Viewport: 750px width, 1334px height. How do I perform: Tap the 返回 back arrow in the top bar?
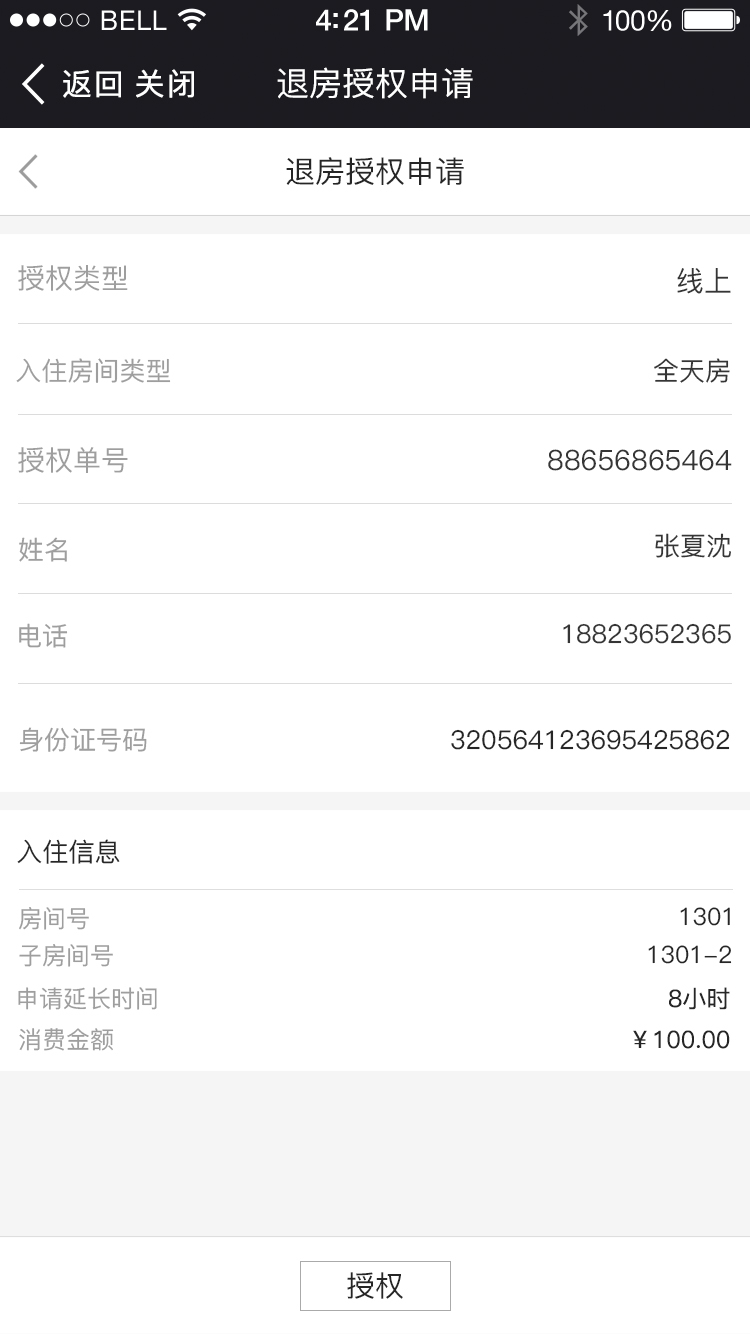[34, 84]
